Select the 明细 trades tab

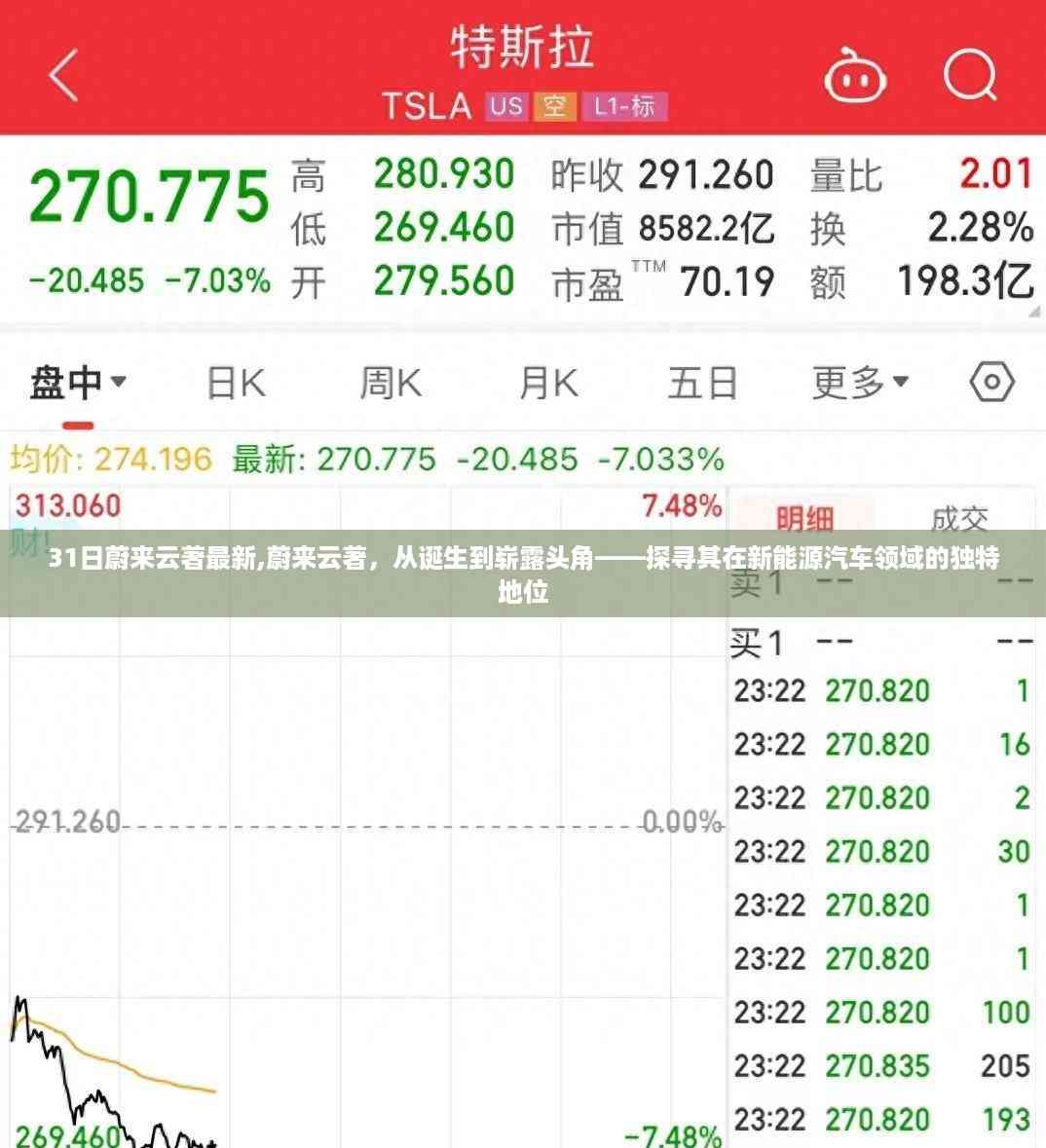[804, 519]
